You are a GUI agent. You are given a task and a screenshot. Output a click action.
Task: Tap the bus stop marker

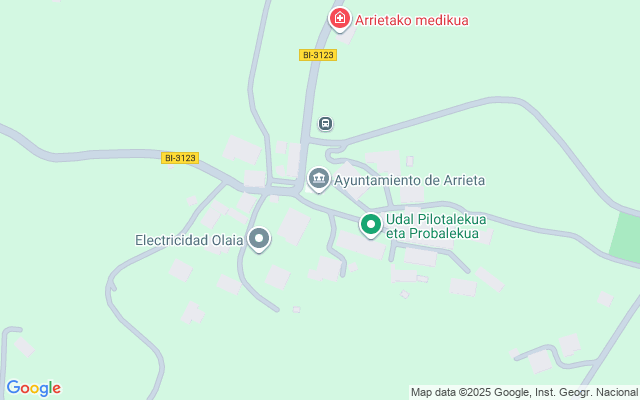(x=325, y=123)
